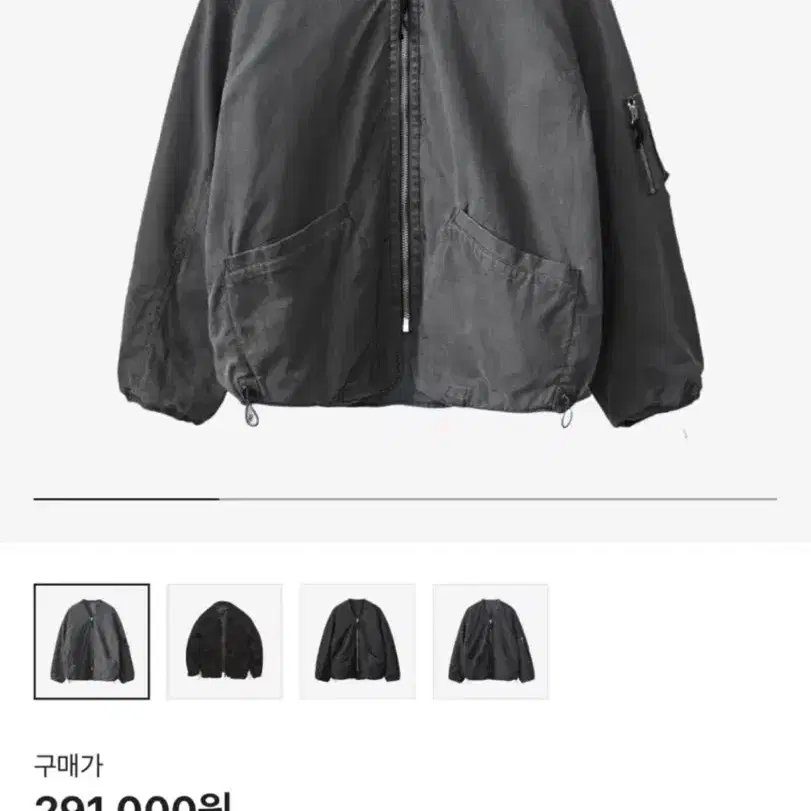This screenshot has height=811, width=811.
Task: Show the third jacket thumbnail image
Action: (x=357, y=641)
